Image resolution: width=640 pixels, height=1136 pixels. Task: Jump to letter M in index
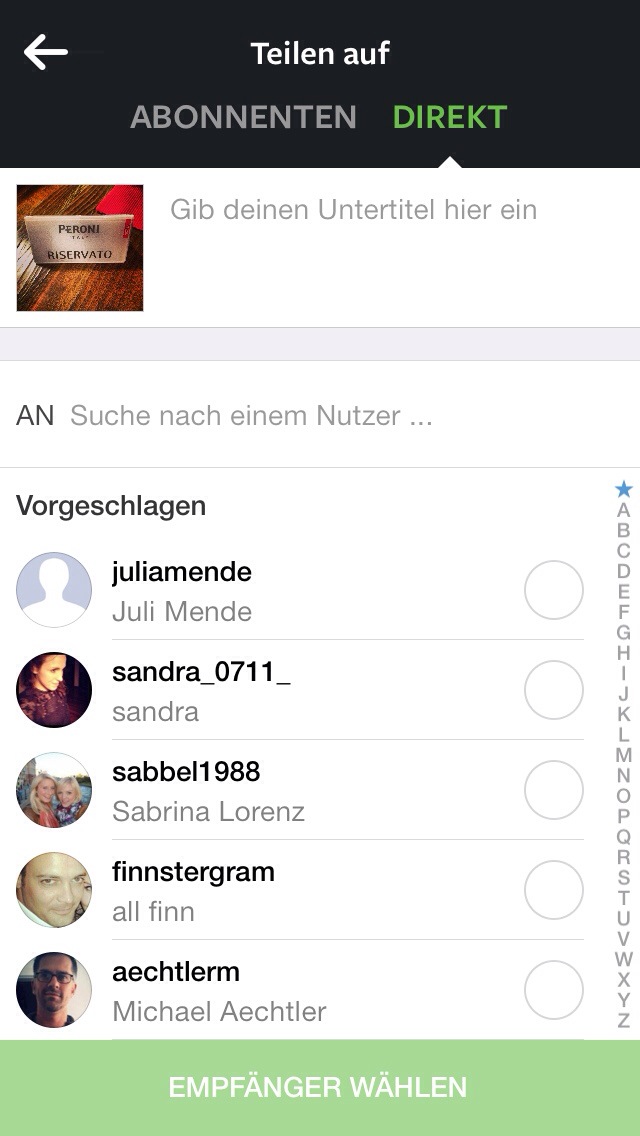click(623, 756)
